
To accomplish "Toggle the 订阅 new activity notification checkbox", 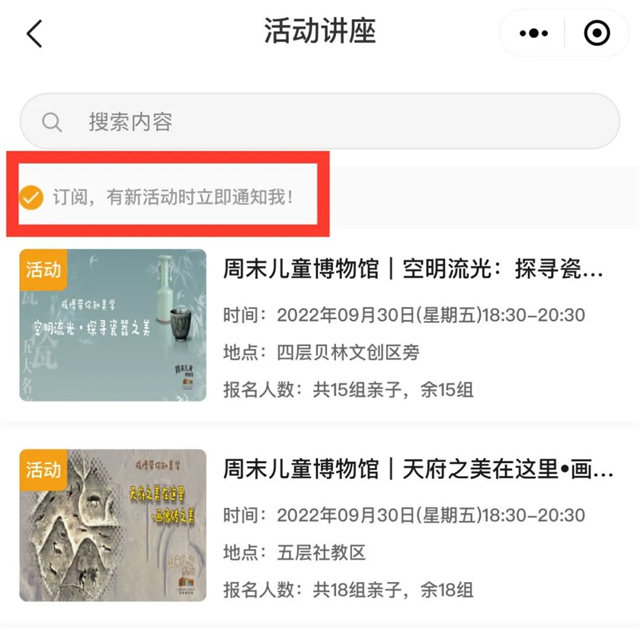I will [32, 197].
